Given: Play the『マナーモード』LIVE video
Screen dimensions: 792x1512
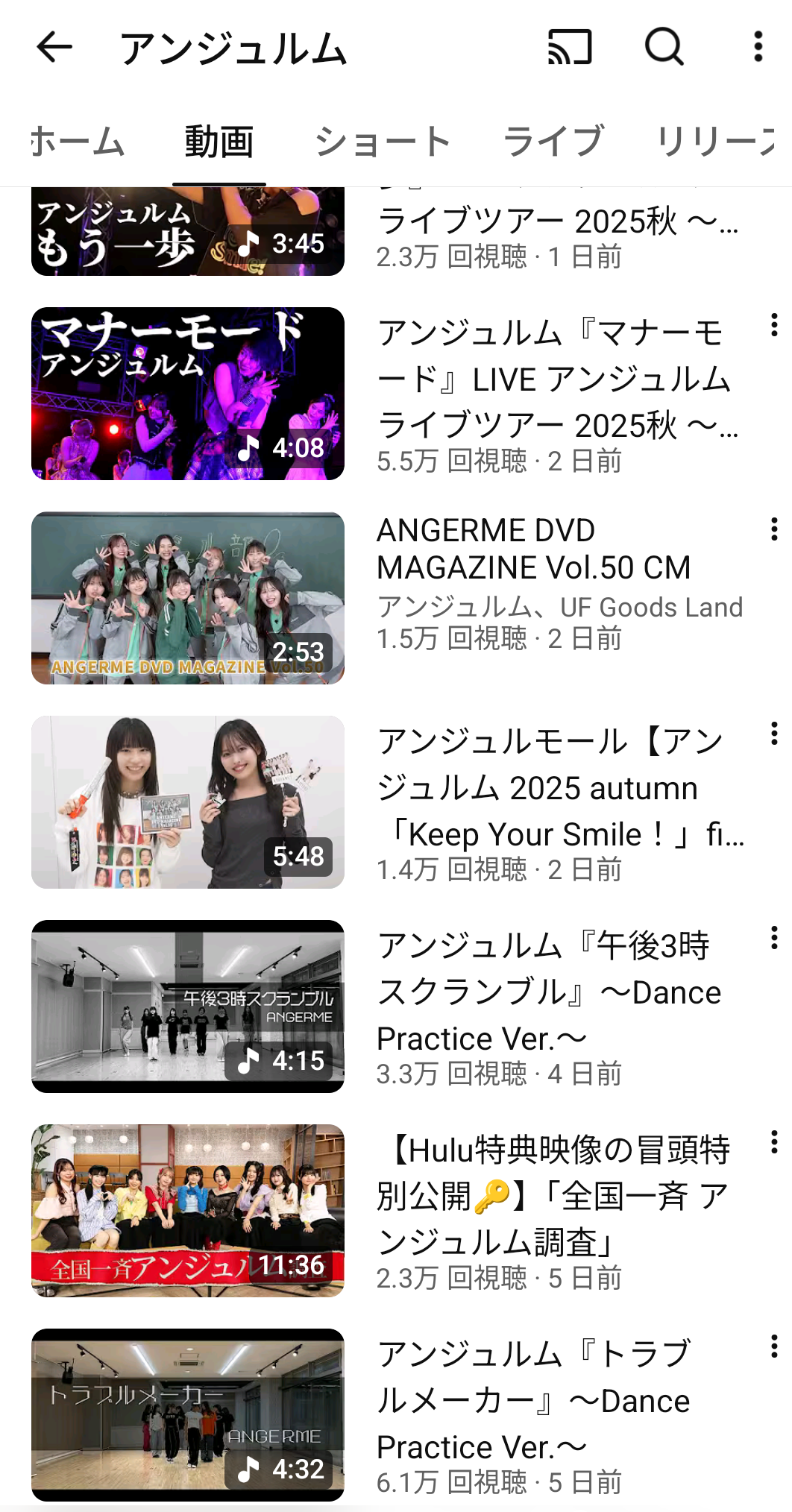Looking at the screenshot, I should pos(188,394).
